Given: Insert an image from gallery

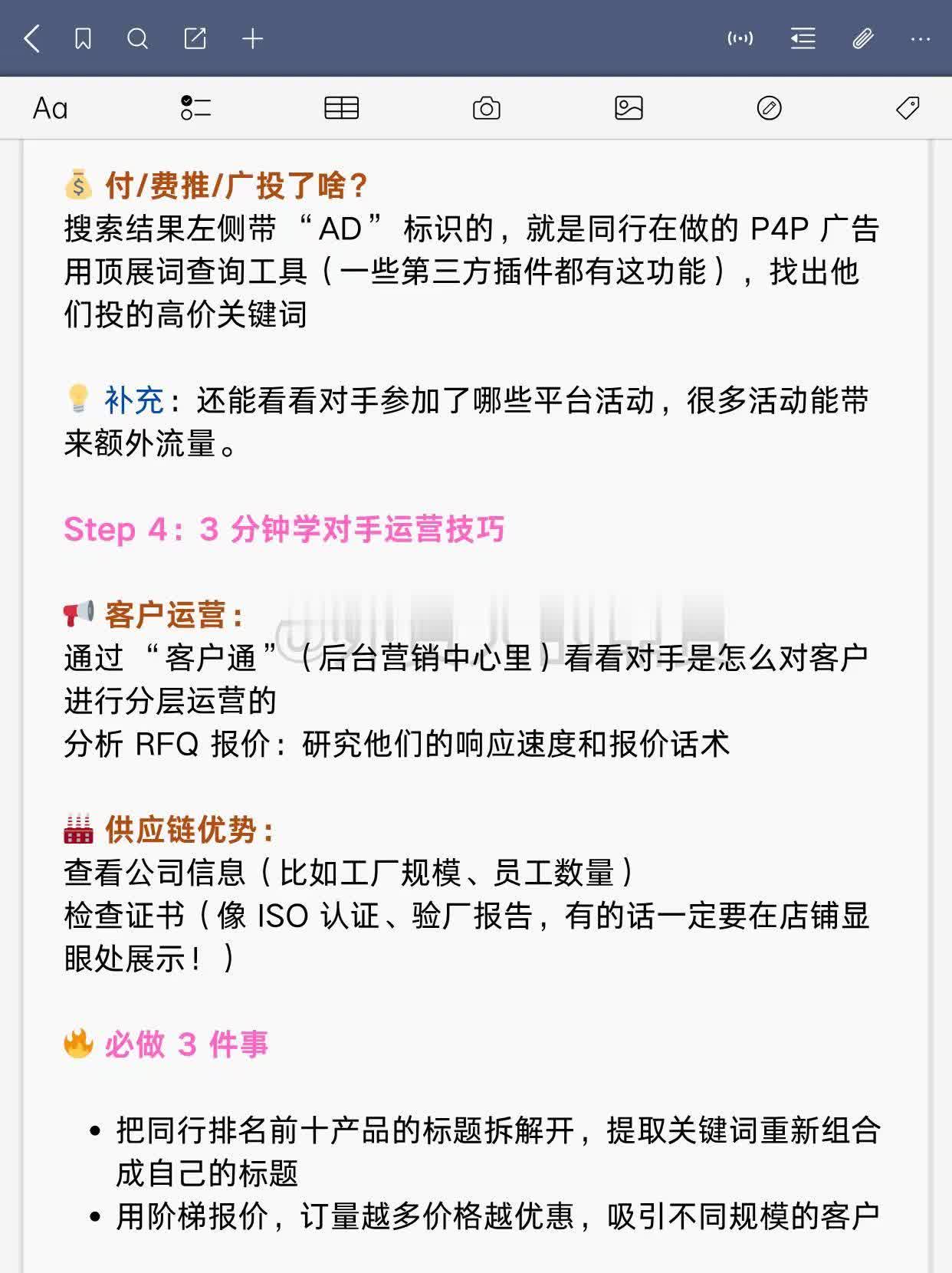Looking at the screenshot, I should [x=629, y=108].
